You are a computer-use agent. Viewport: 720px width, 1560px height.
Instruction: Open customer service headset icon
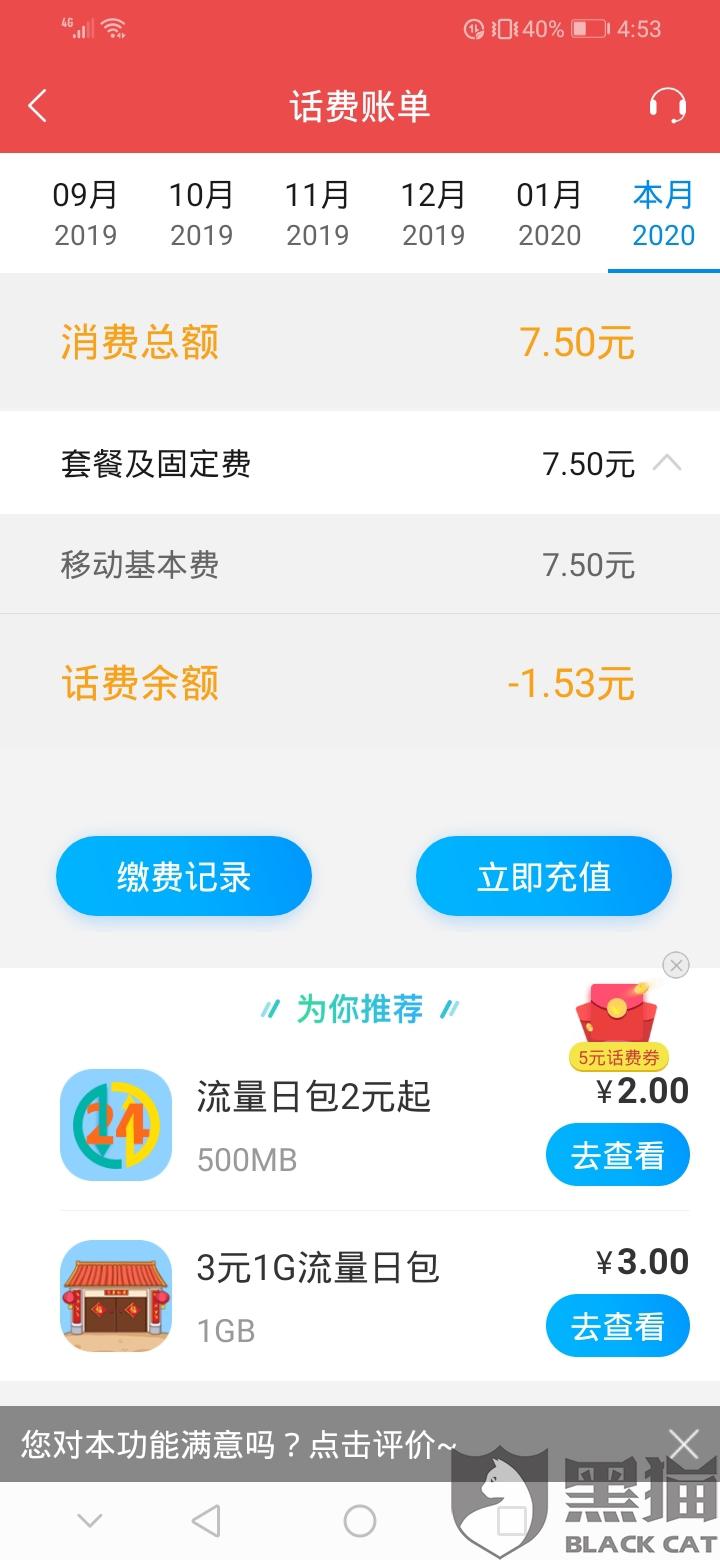pyautogui.click(x=667, y=105)
